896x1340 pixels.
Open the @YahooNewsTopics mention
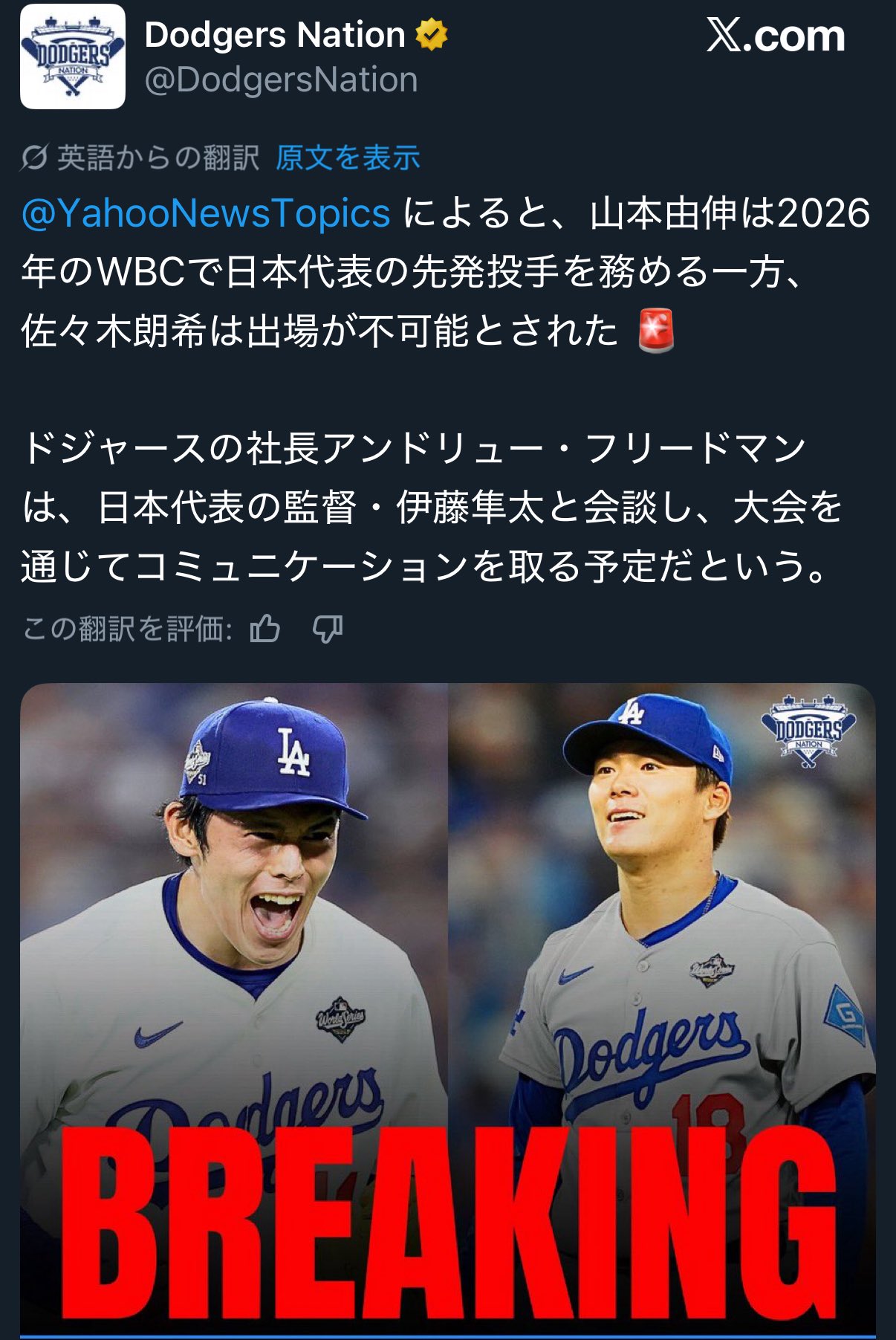206,213
